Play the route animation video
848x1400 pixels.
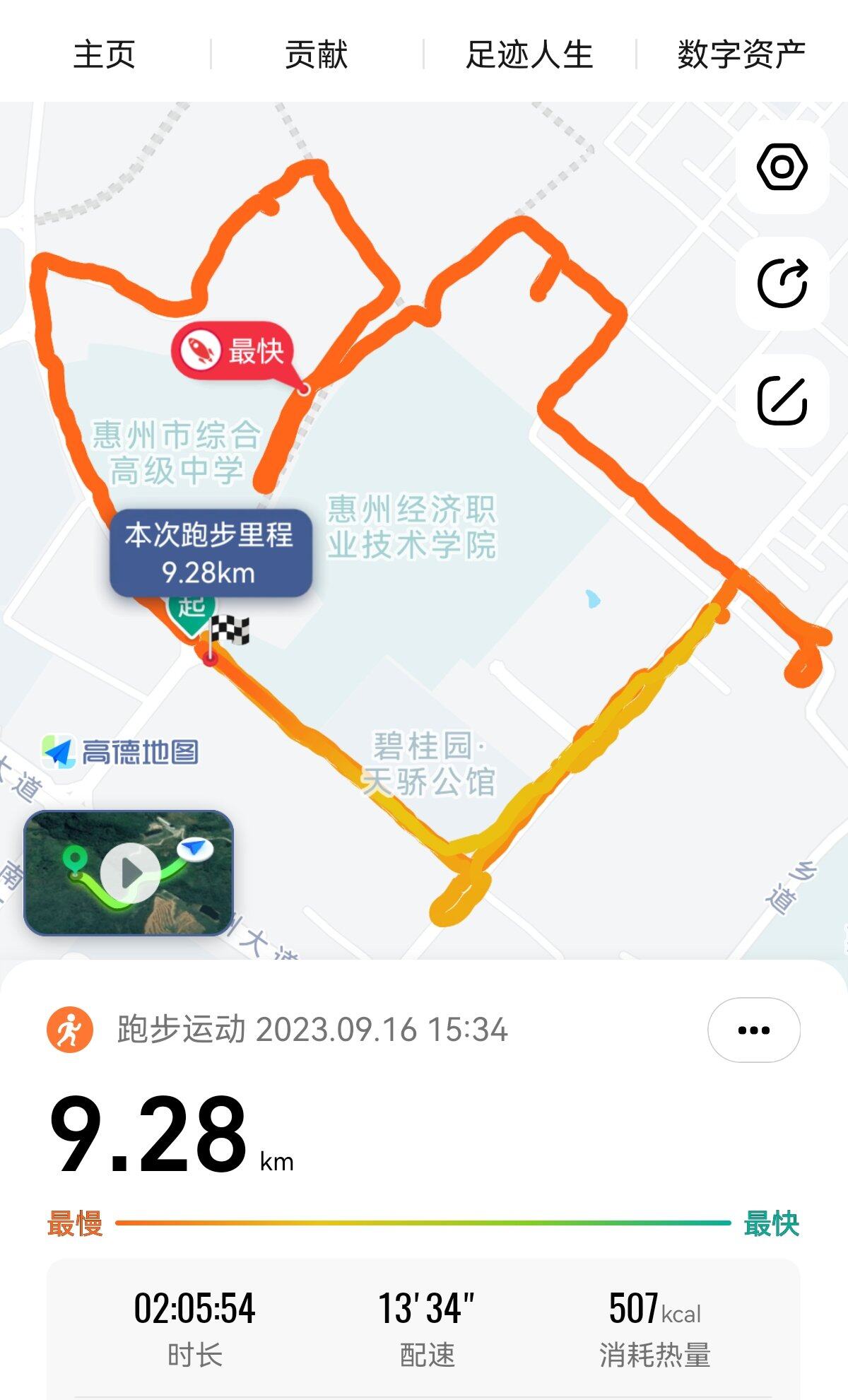129,873
